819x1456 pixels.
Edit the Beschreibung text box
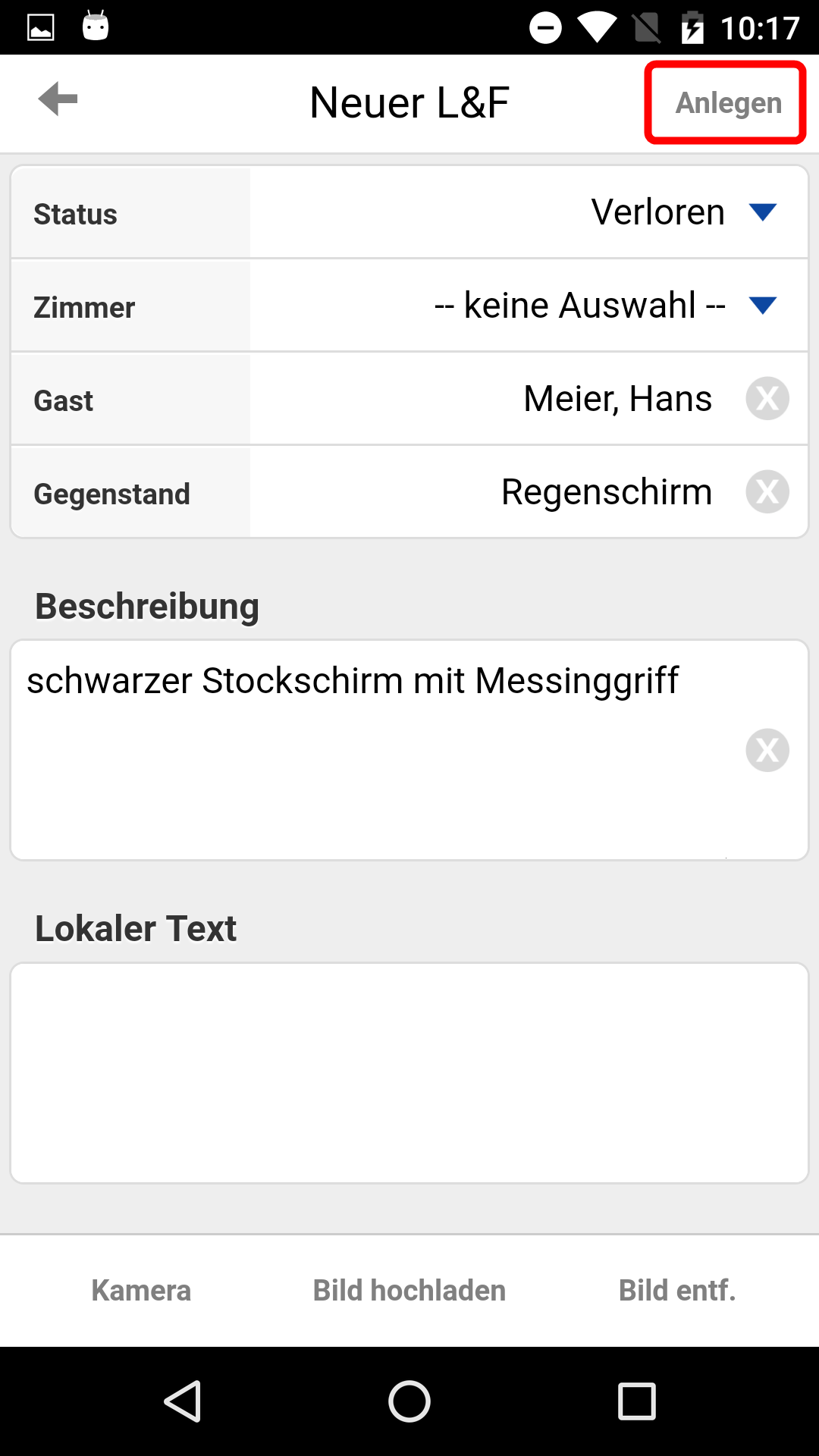pyautogui.click(x=379, y=750)
